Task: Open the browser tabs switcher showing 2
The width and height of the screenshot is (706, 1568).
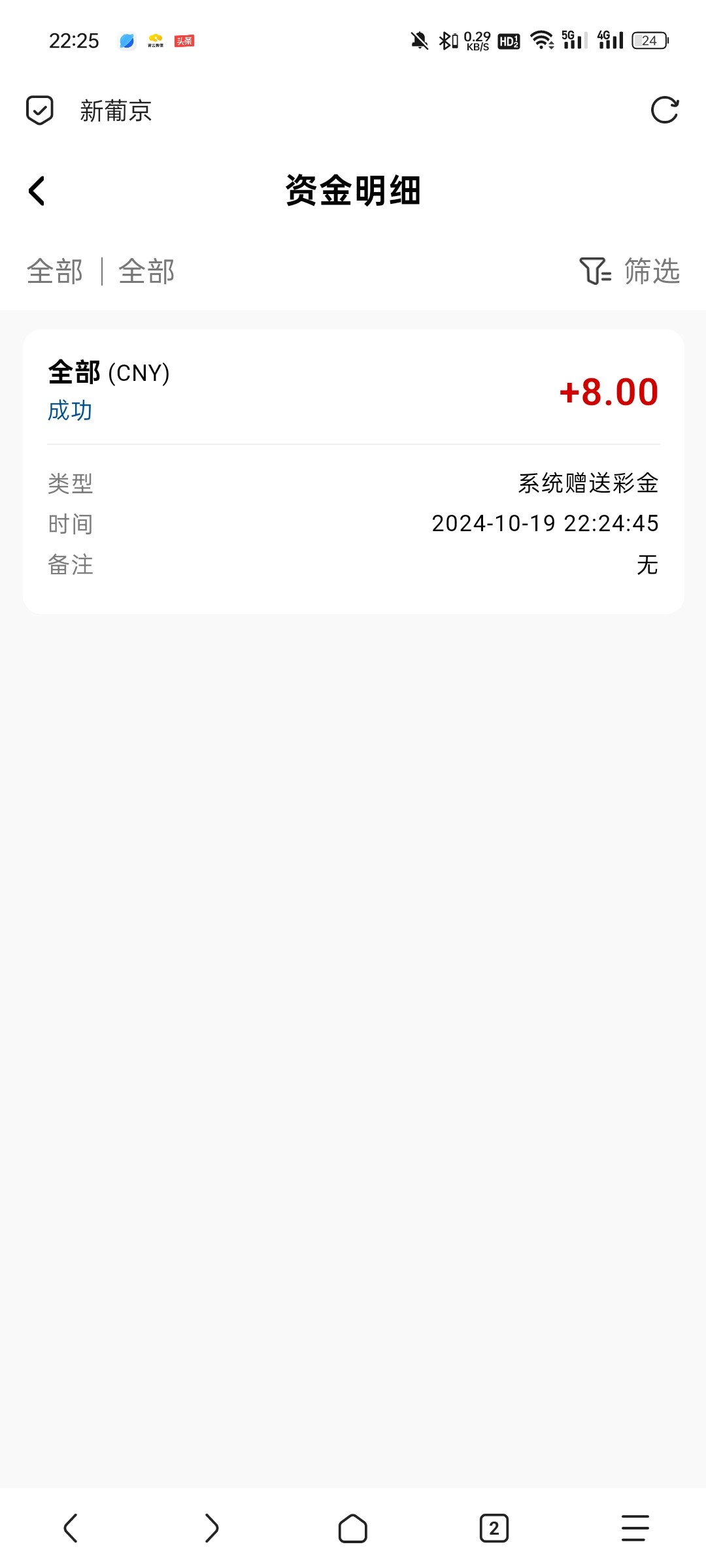Action: 494,1528
